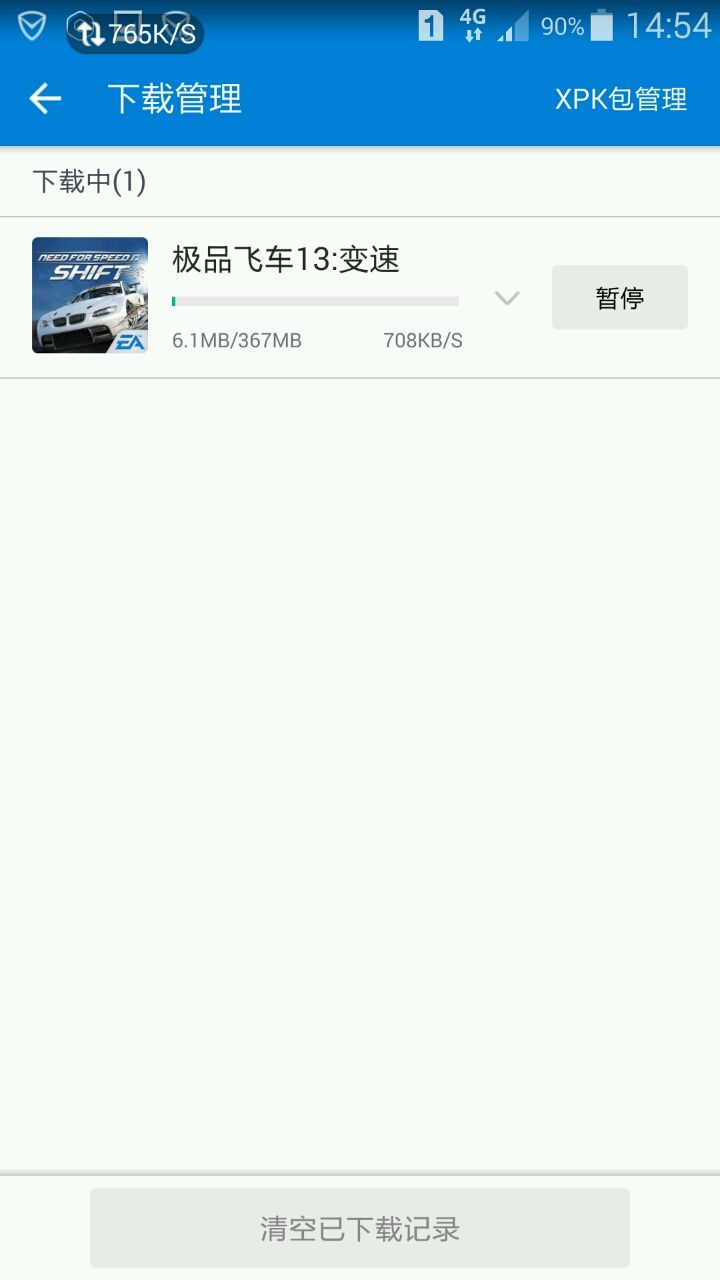Tap 清空已下载记录 button
The image size is (720, 1280).
(x=360, y=1228)
